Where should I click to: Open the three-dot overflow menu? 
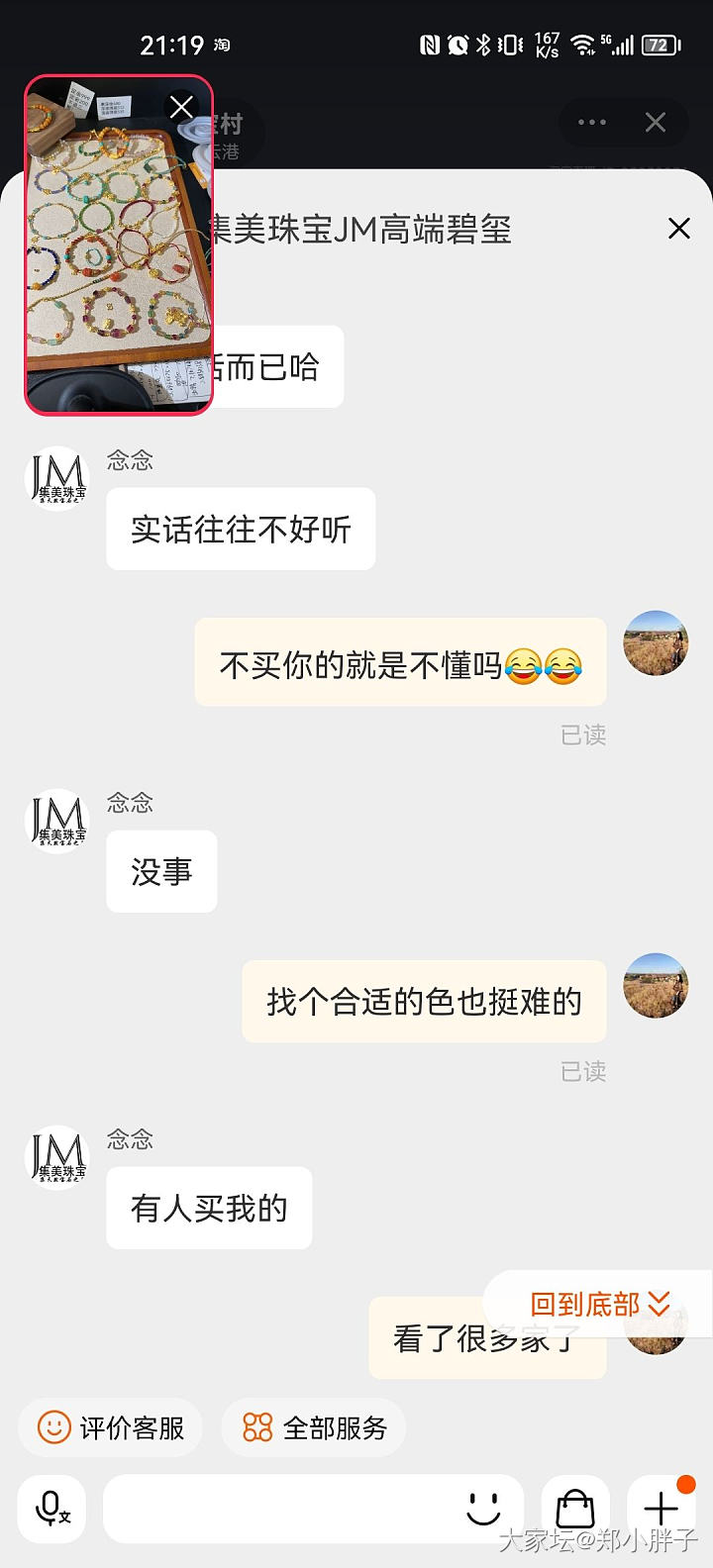pyautogui.click(x=591, y=123)
